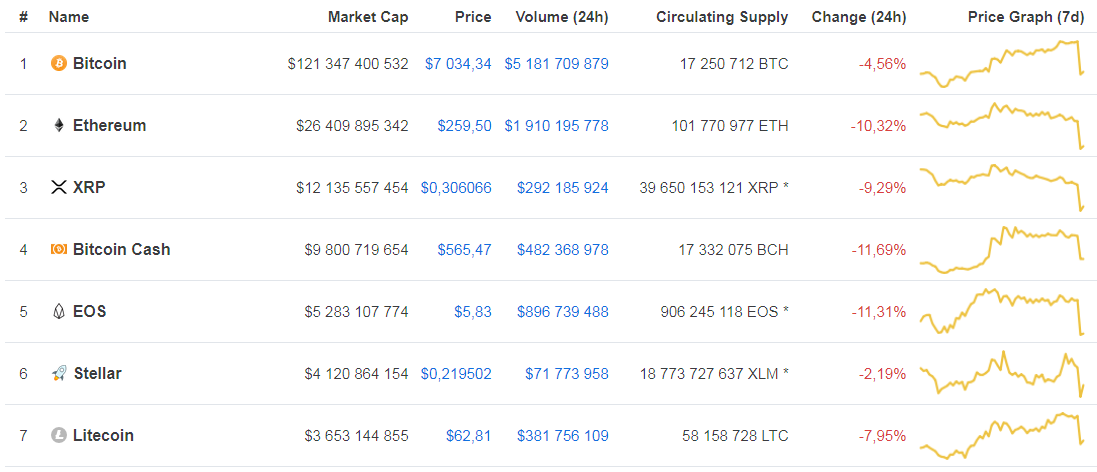Open the Bitcoin Cash coin page
Screen dimensions: 1097x472
point(121,249)
